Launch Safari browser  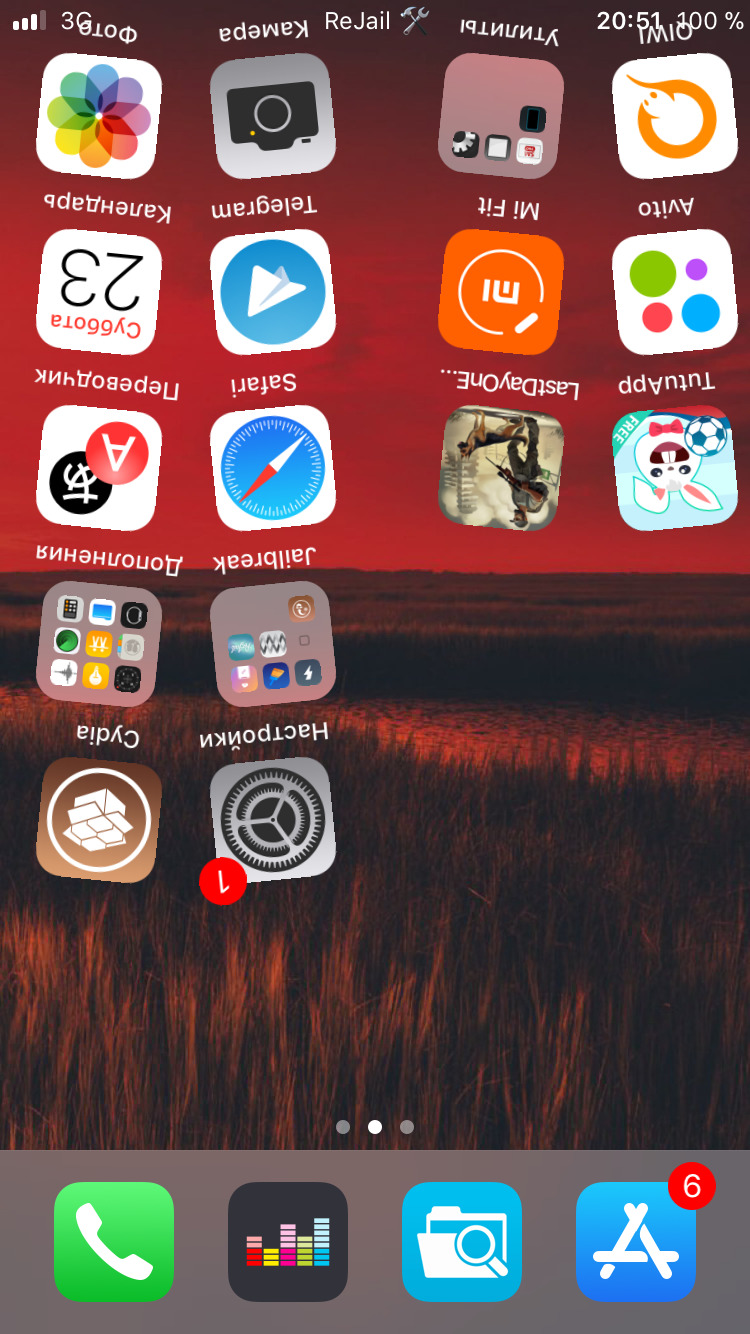point(272,468)
